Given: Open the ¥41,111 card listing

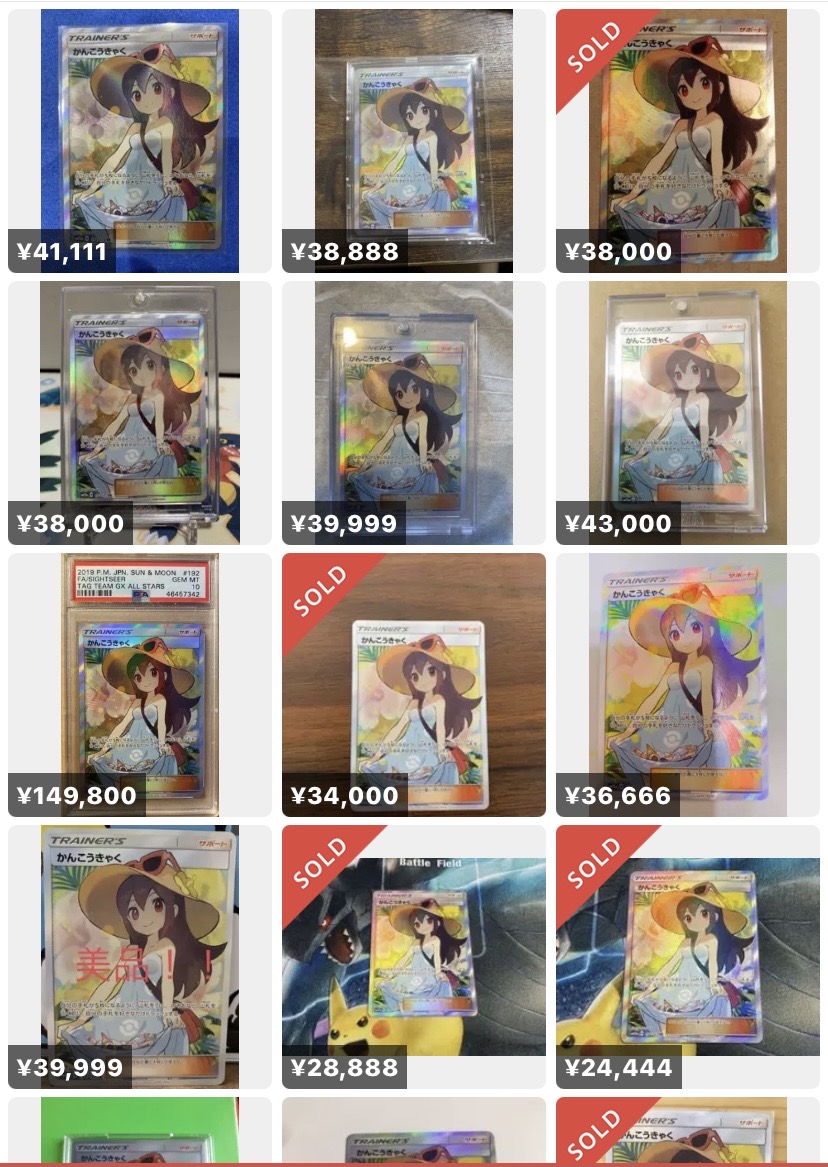Looking at the screenshot, I should [x=139, y=141].
